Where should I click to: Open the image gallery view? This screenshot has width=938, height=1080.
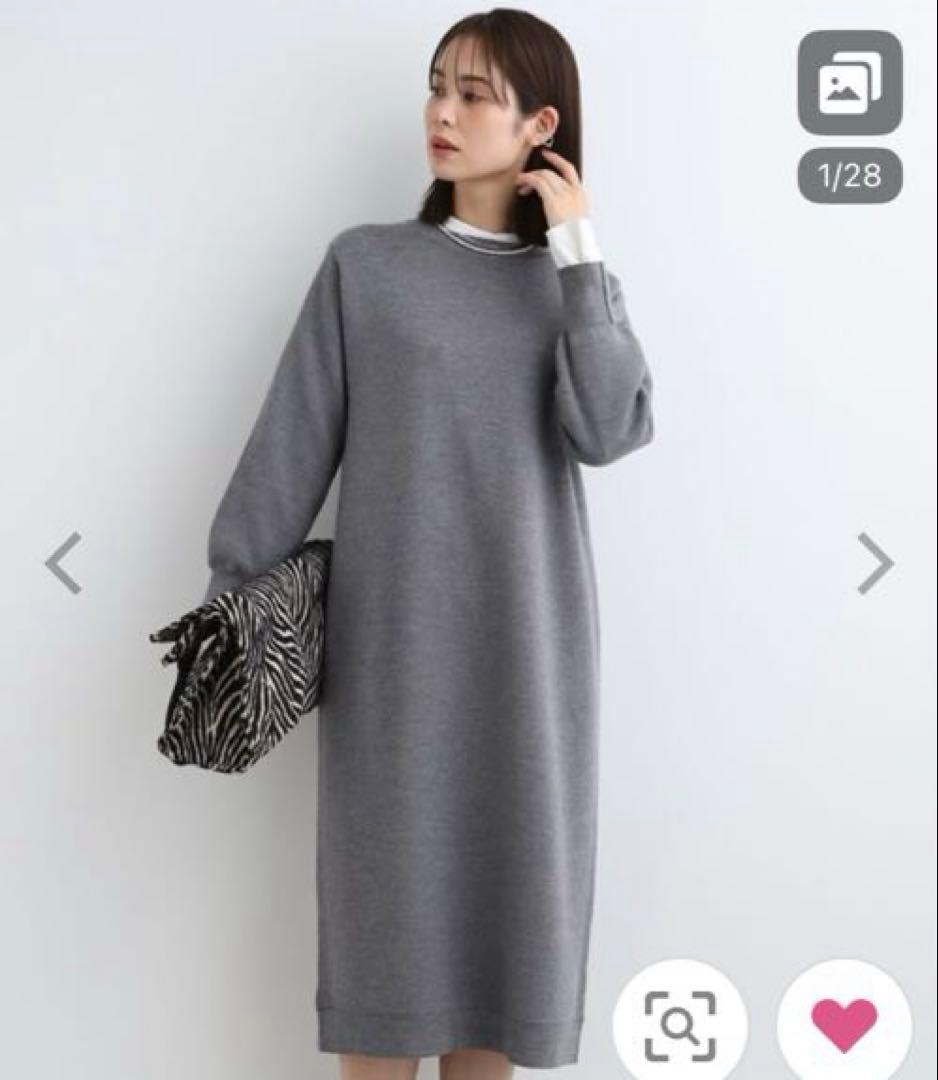(x=850, y=82)
